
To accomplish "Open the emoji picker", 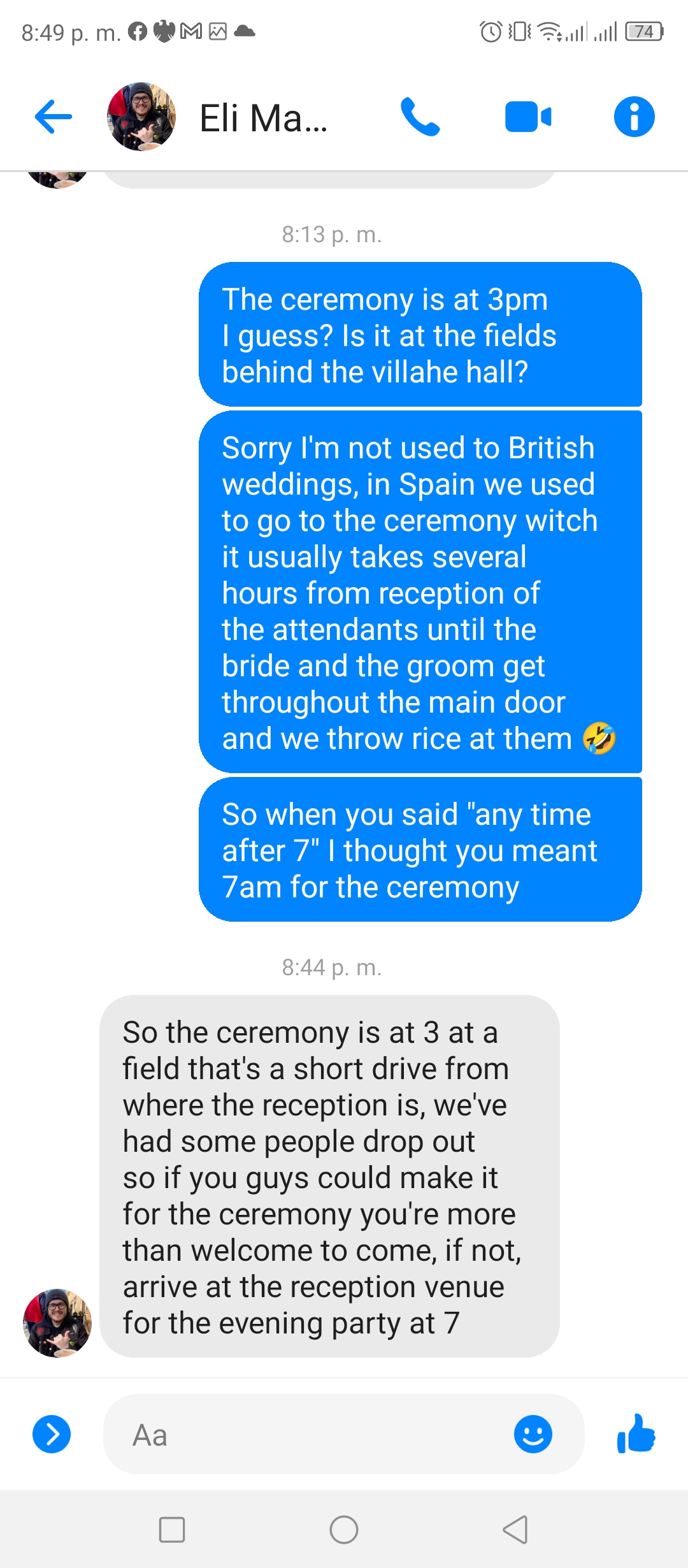I will (x=533, y=1434).
